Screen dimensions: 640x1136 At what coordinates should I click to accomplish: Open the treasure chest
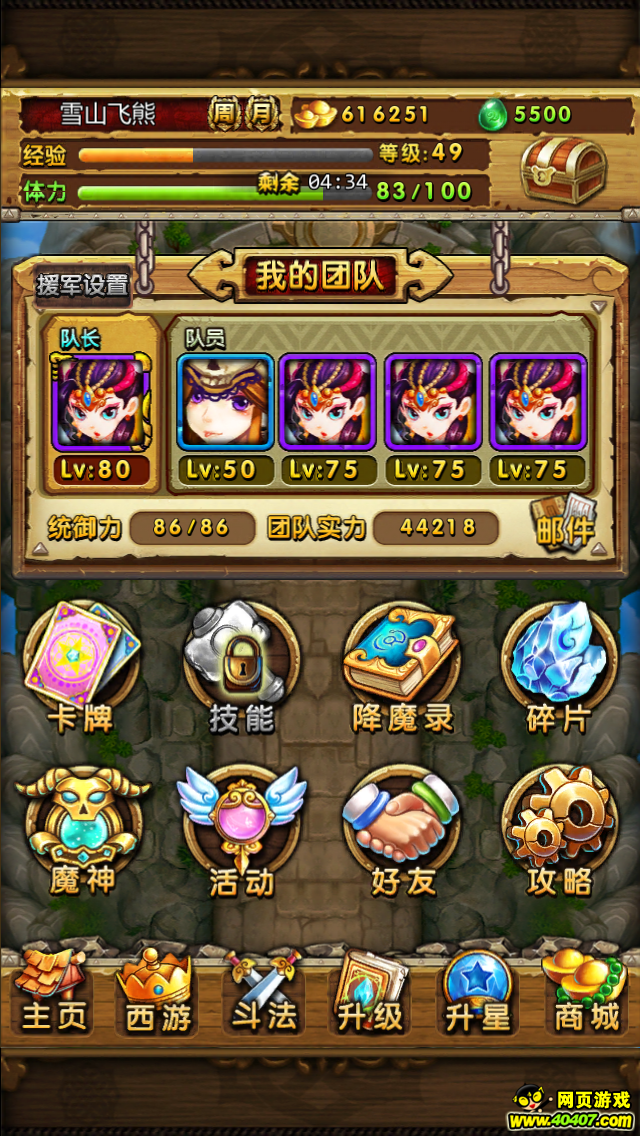click(x=563, y=170)
